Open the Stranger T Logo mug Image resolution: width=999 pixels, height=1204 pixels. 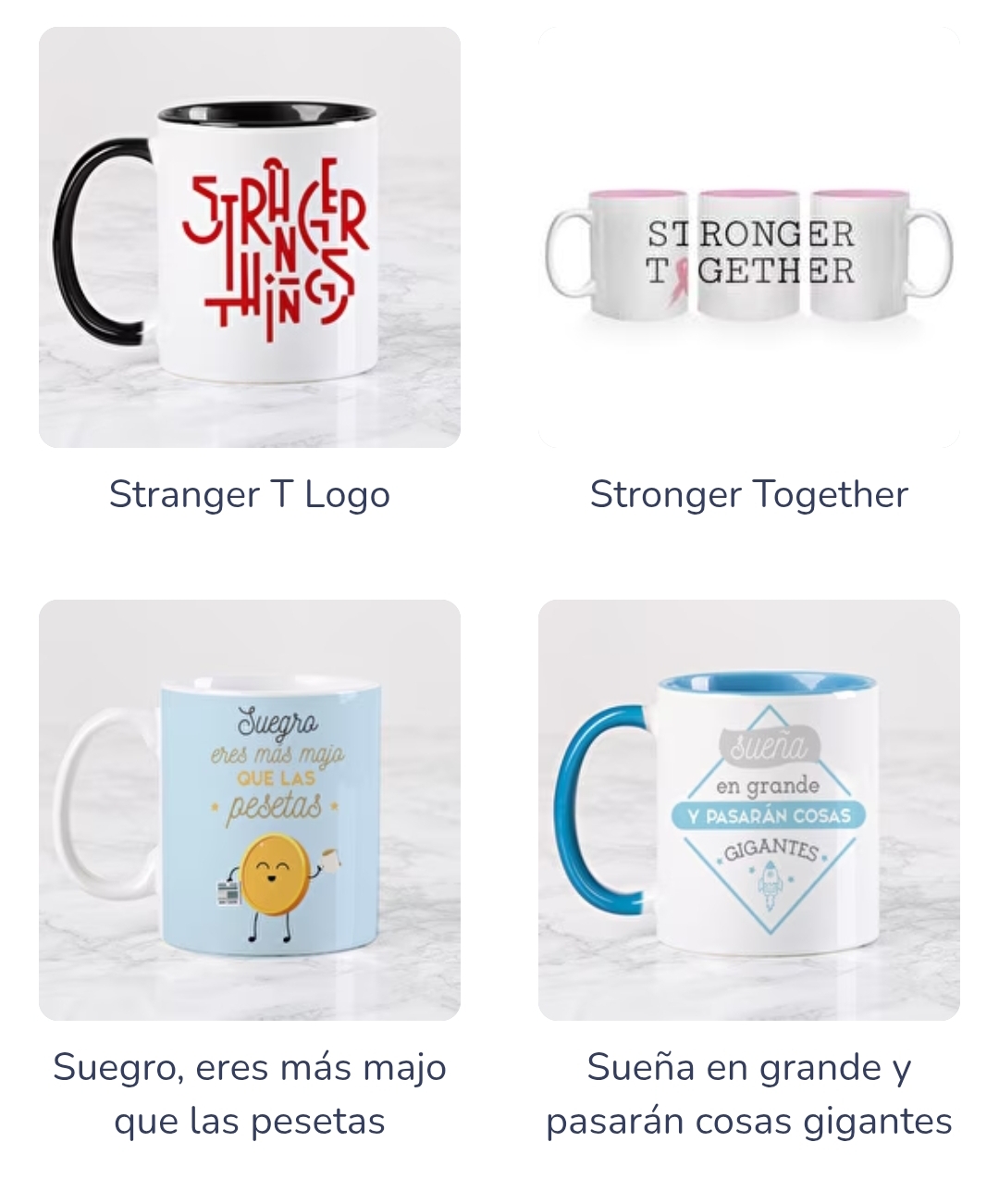250,238
